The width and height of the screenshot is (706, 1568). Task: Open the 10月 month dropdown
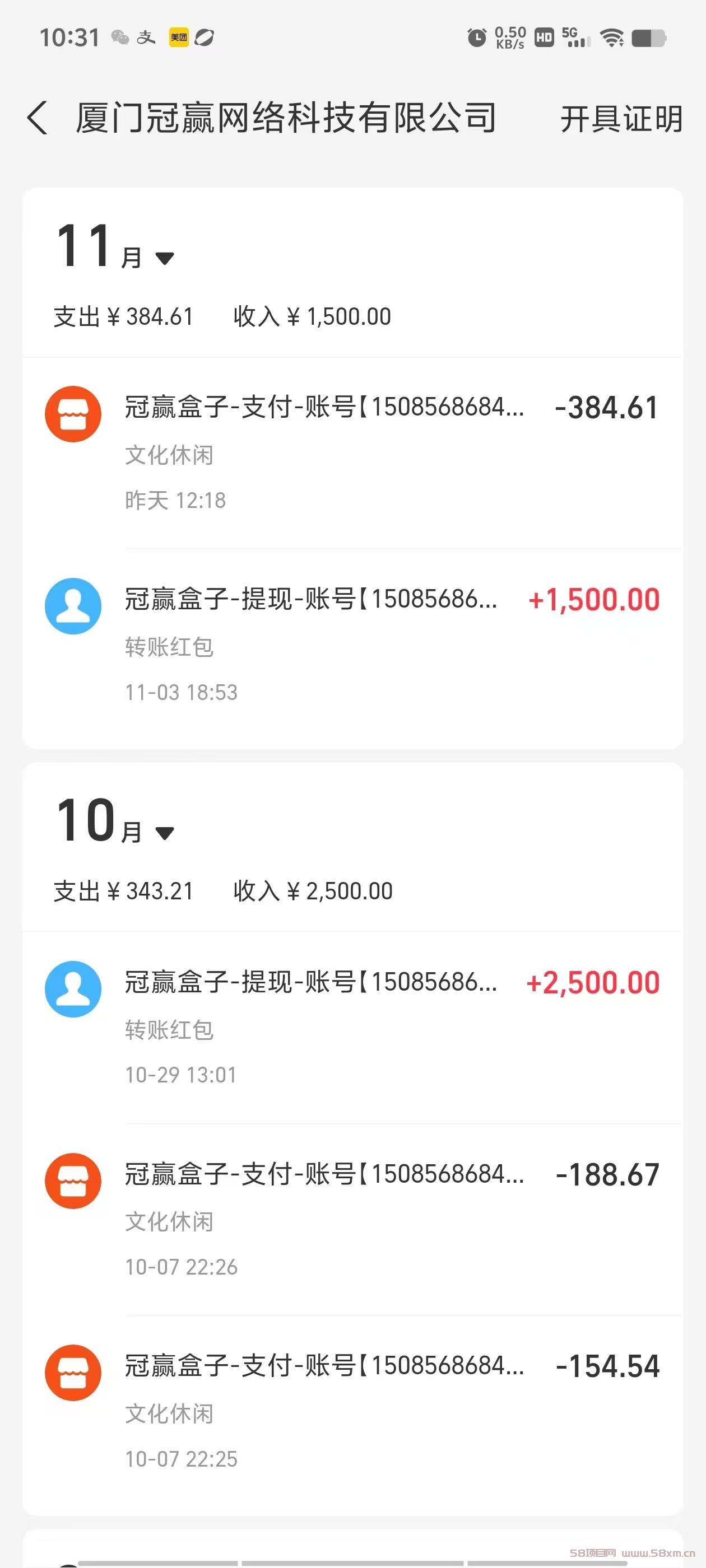click(x=115, y=821)
